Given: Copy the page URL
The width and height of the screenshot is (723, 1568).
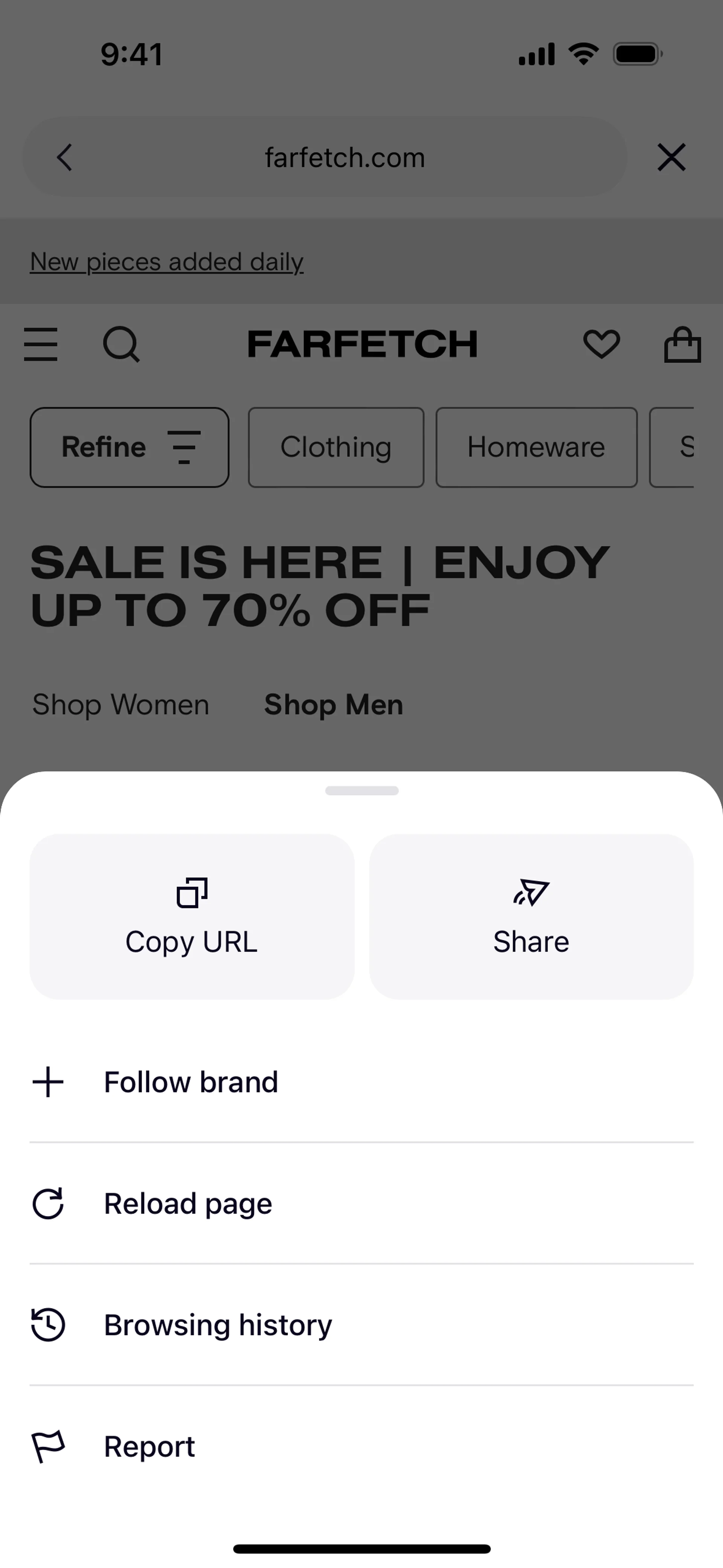Looking at the screenshot, I should click(x=192, y=916).
